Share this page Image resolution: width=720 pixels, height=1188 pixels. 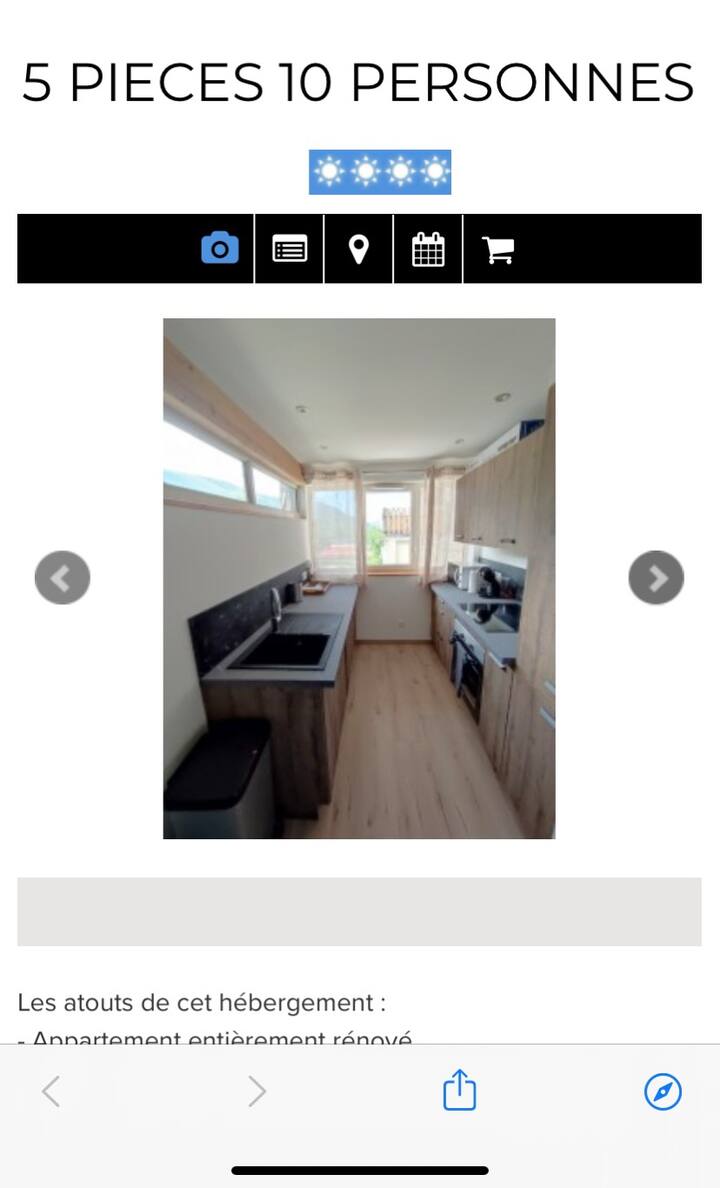pyautogui.click(x=459, y=1089)
